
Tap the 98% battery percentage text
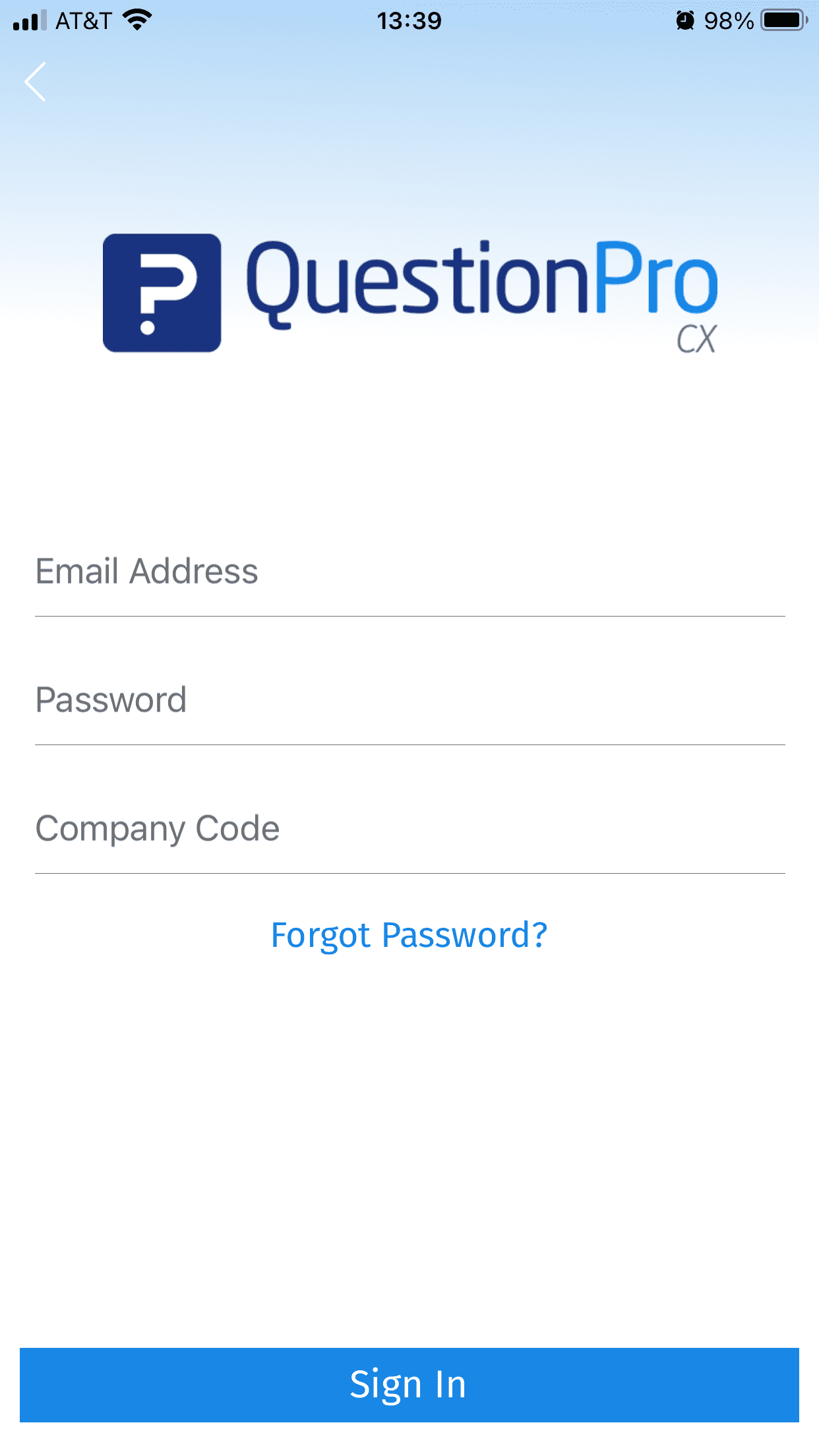(727, 20)
